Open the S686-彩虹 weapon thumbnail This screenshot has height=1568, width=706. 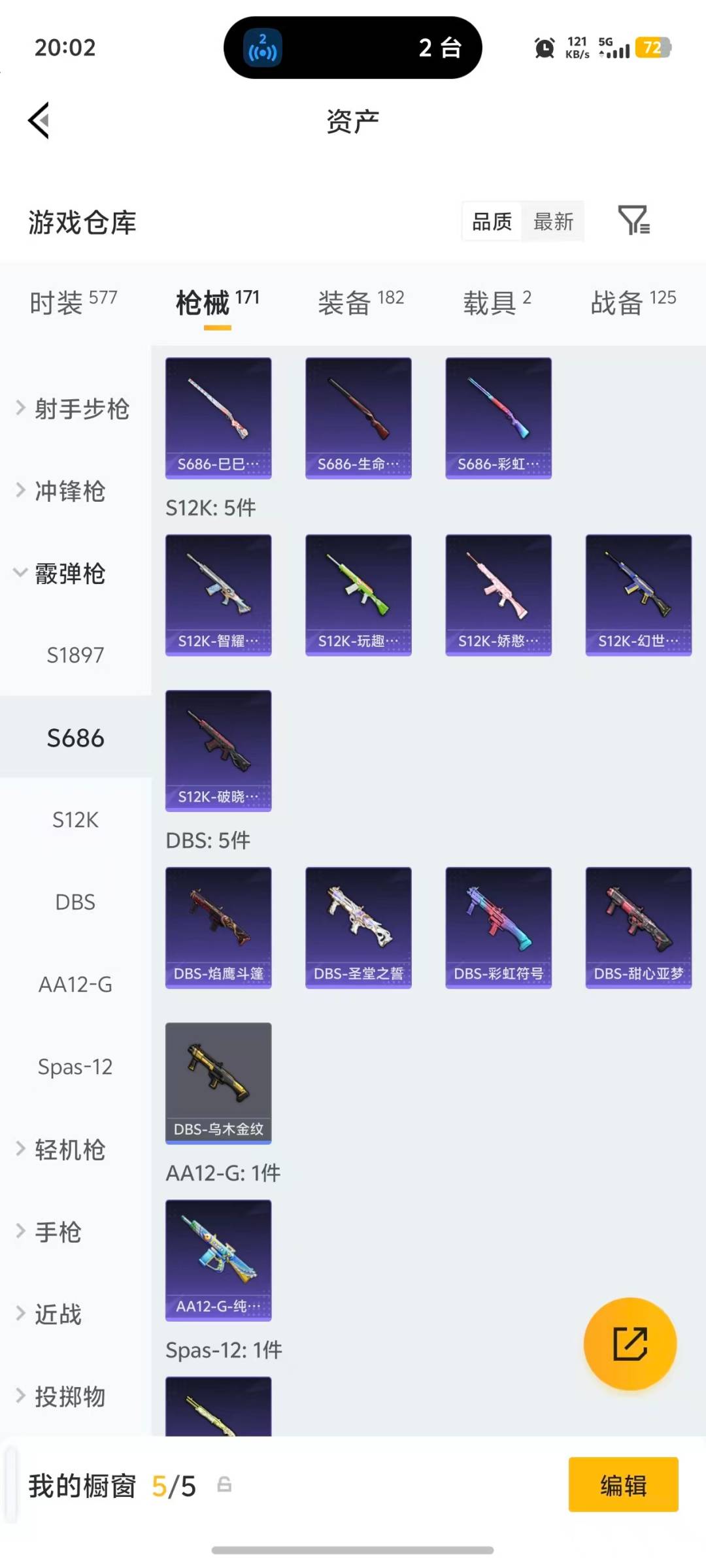[498, 416]
